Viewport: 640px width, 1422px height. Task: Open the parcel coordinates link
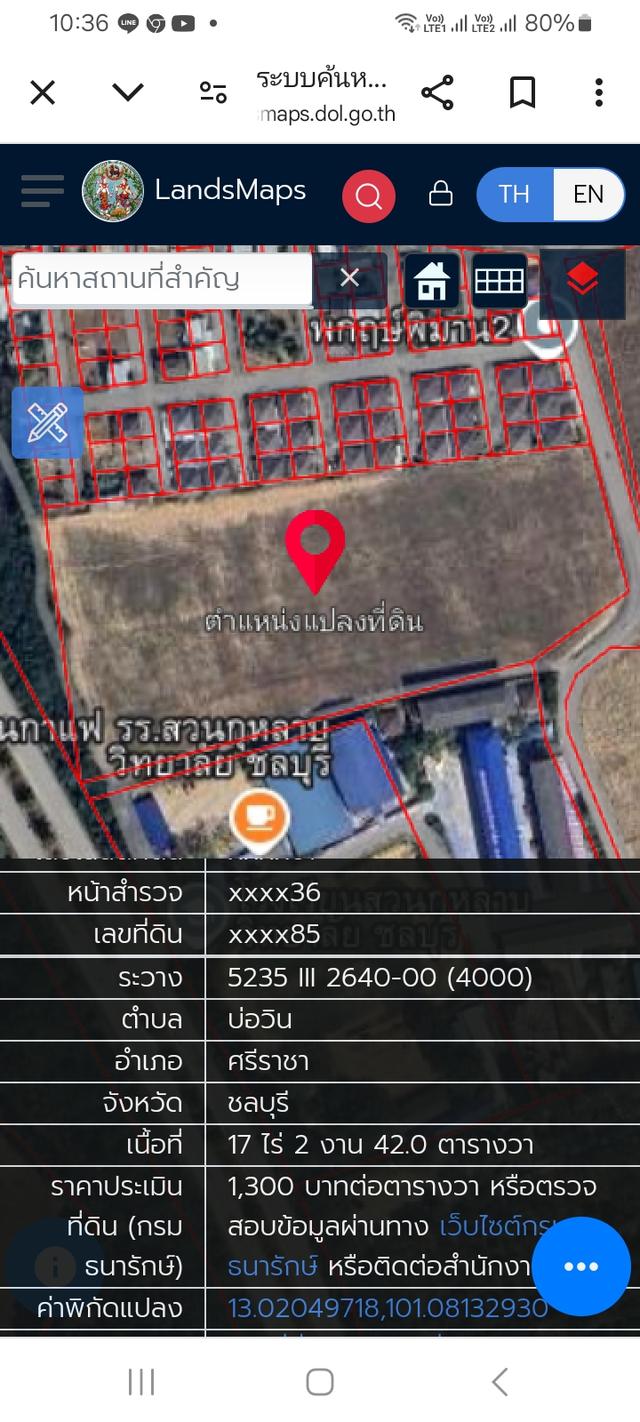[x=388, y=1308]
